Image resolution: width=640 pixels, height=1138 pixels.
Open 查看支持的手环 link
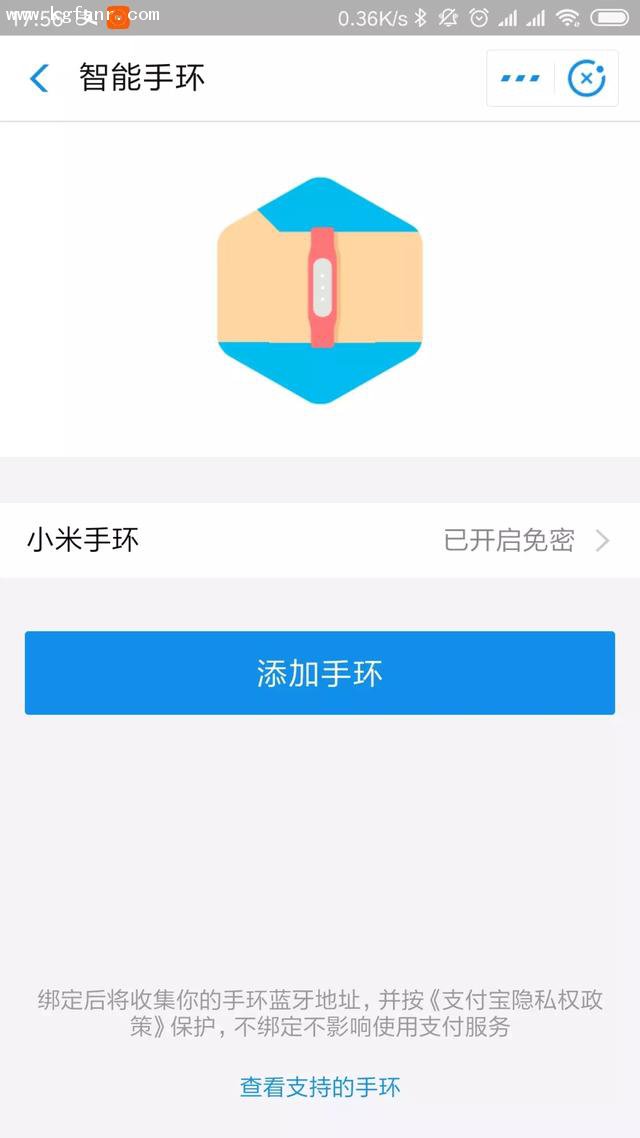[x=320, y=1087]
